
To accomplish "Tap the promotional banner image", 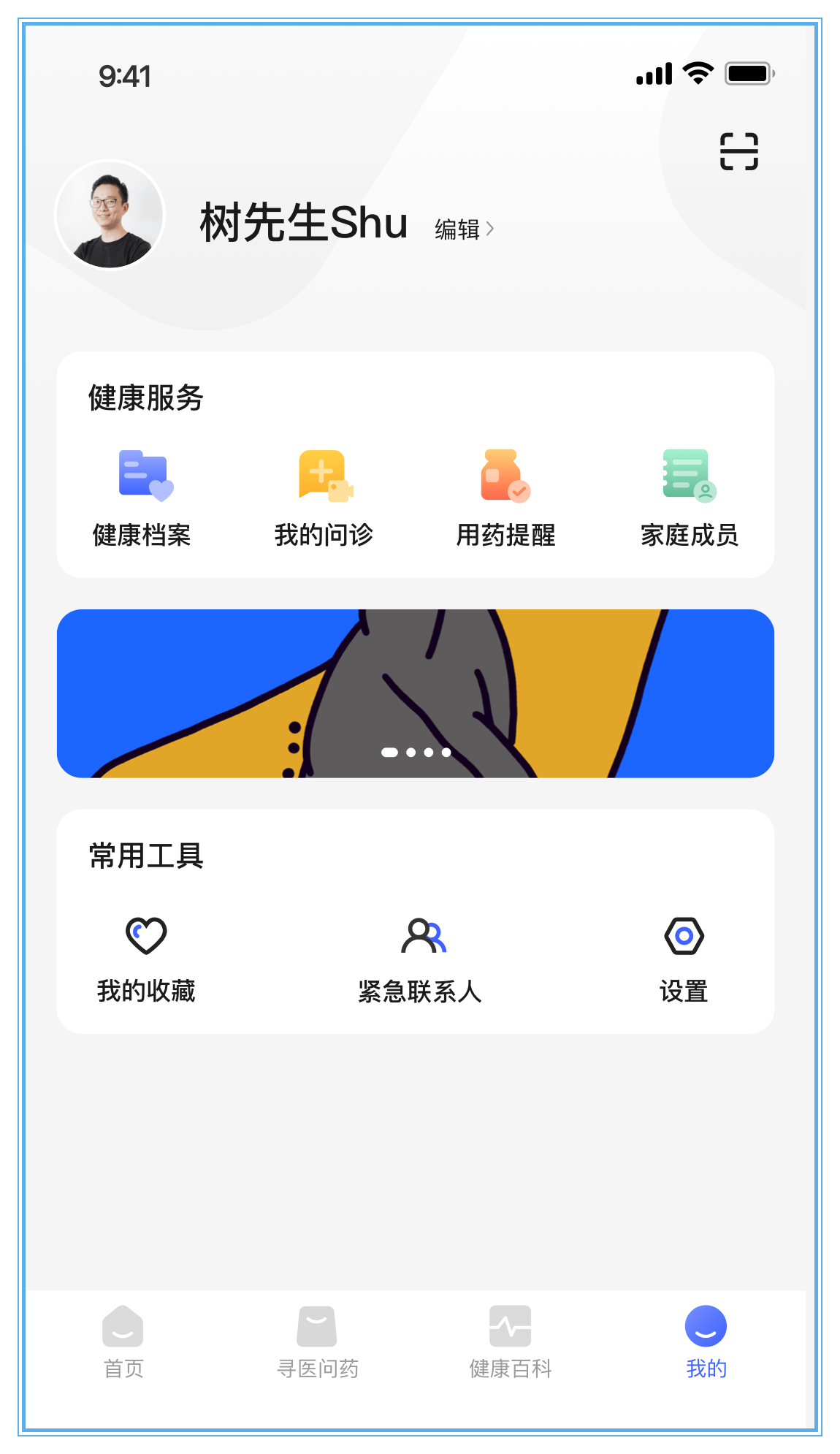I will [416, 693].
